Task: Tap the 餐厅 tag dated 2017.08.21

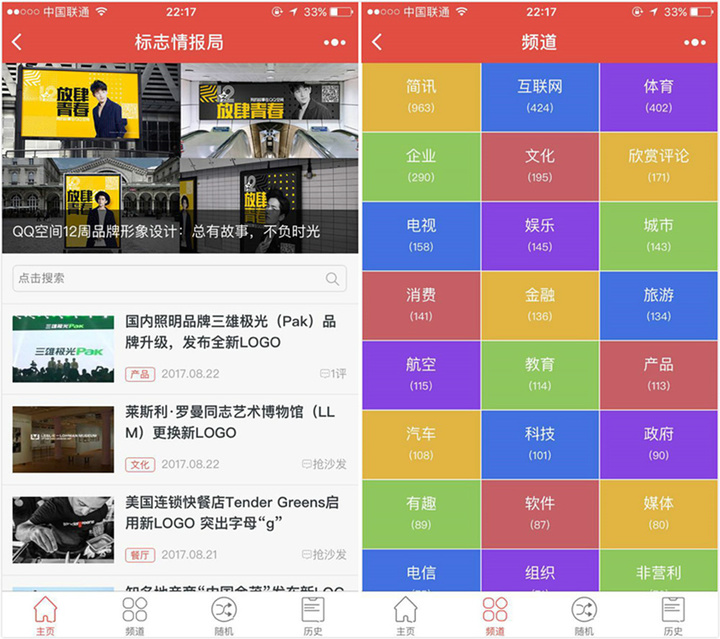Action: pyautogui.click(x=140, y=554)
